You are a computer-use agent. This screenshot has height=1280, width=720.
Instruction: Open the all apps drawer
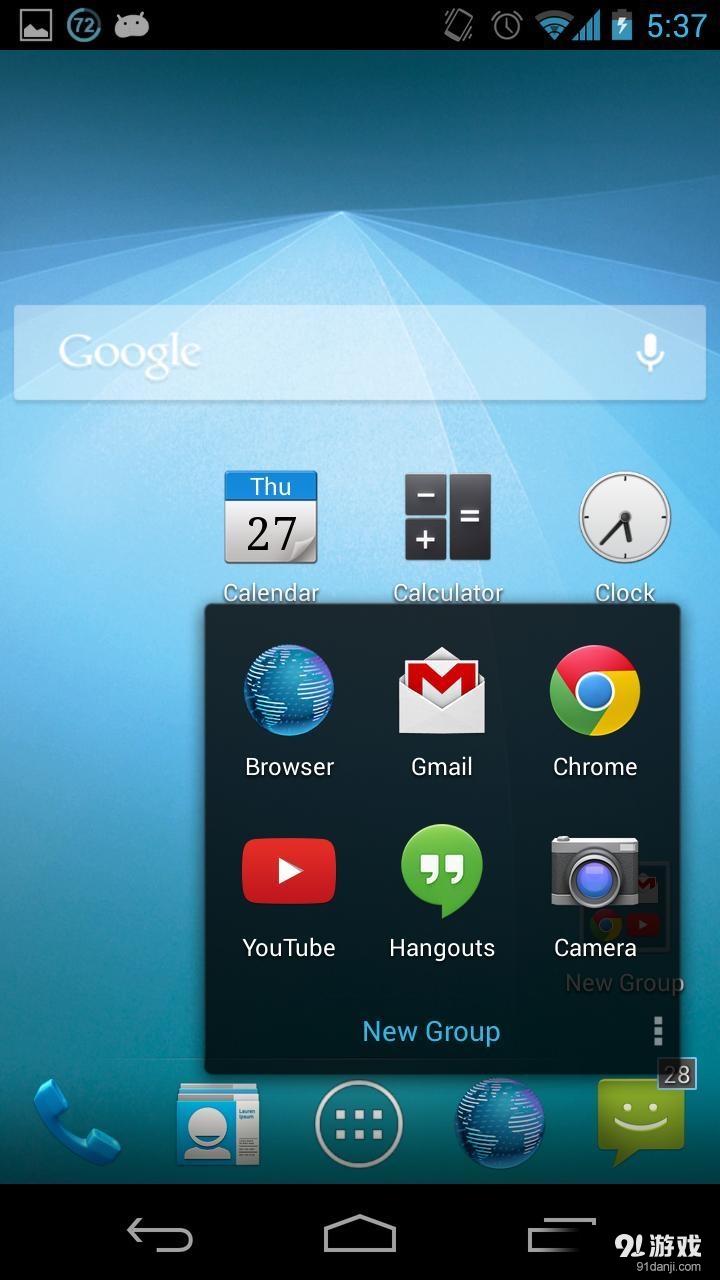(359, 1124)
